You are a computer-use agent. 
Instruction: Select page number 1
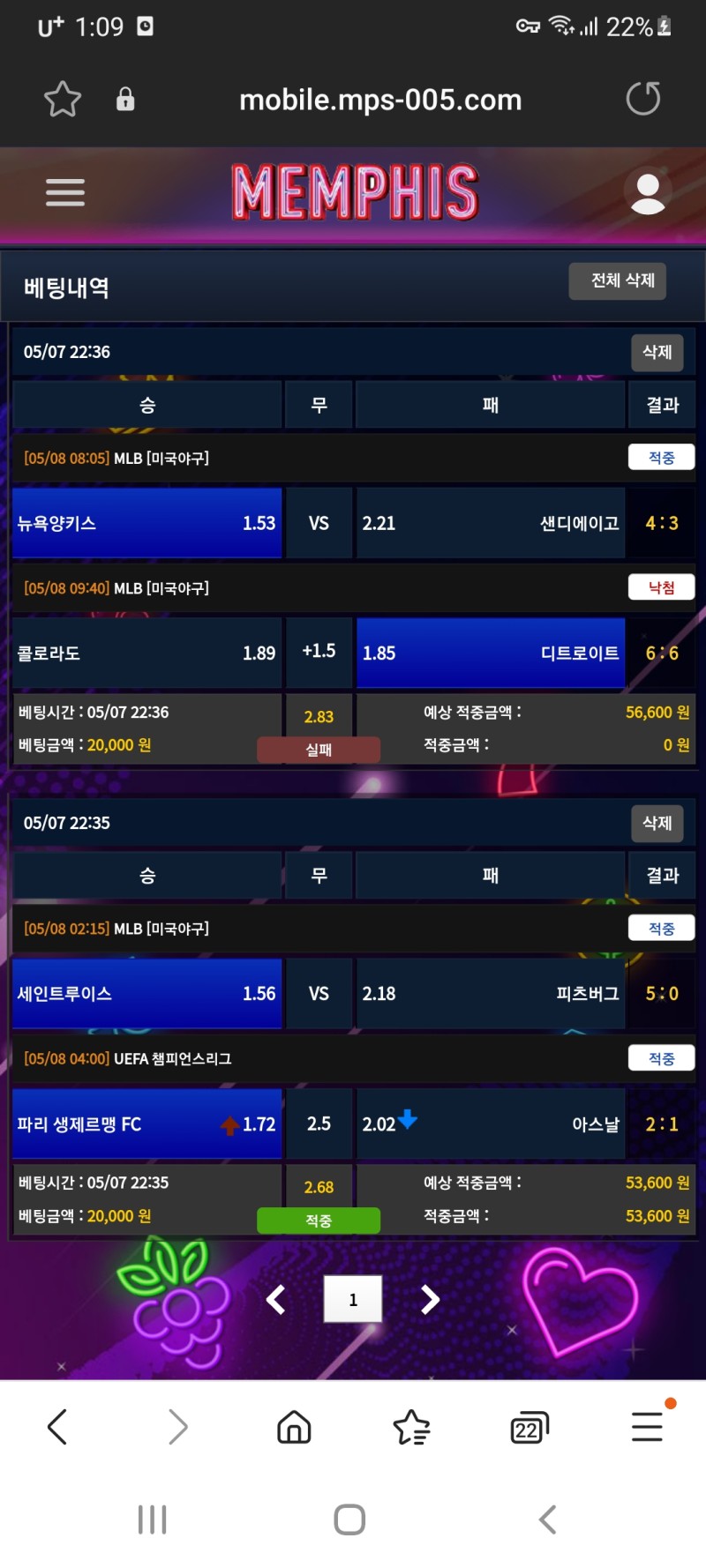coord(353,1299)
